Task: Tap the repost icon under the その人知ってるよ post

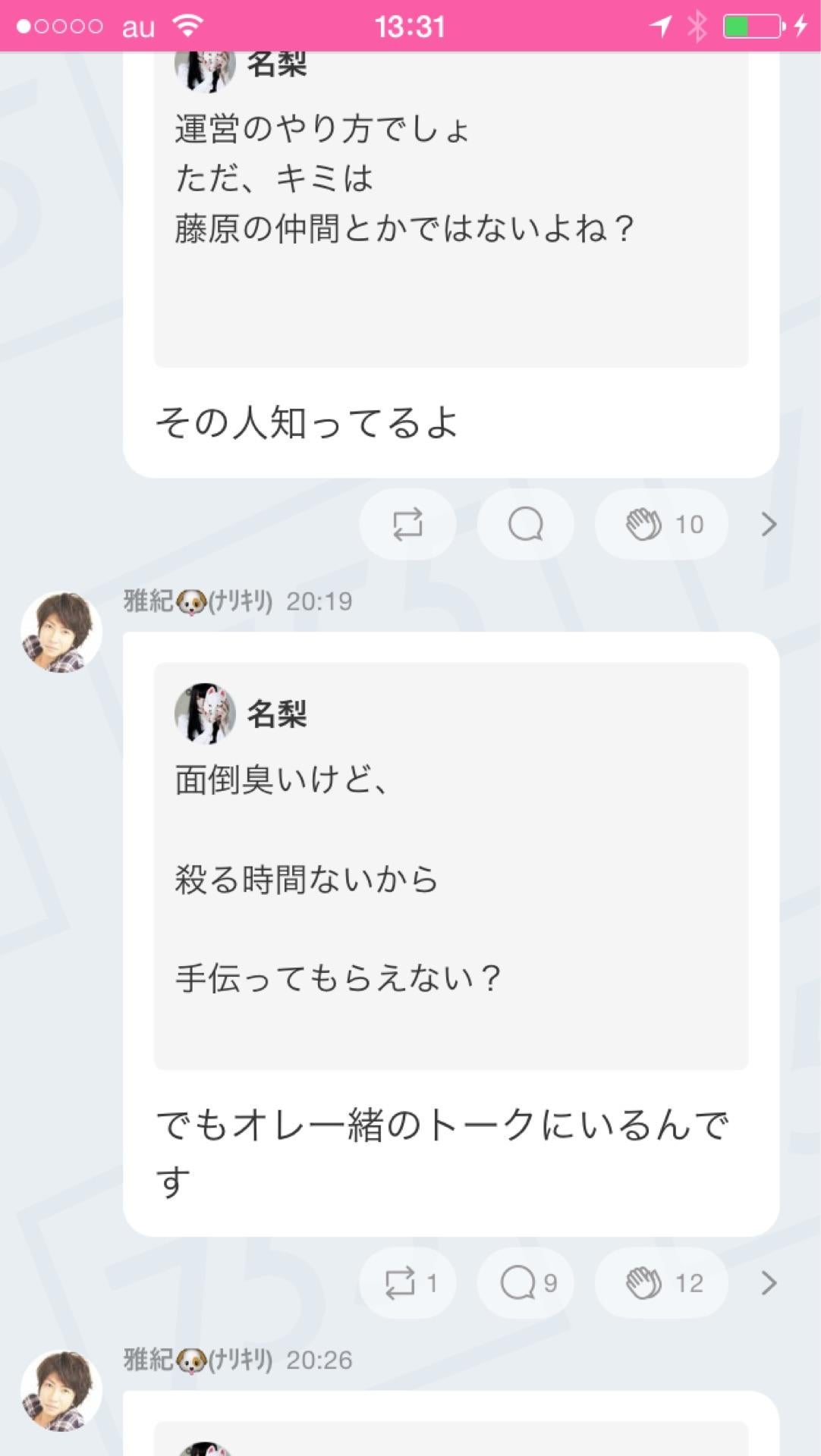Action: click(x=407, y=524)
